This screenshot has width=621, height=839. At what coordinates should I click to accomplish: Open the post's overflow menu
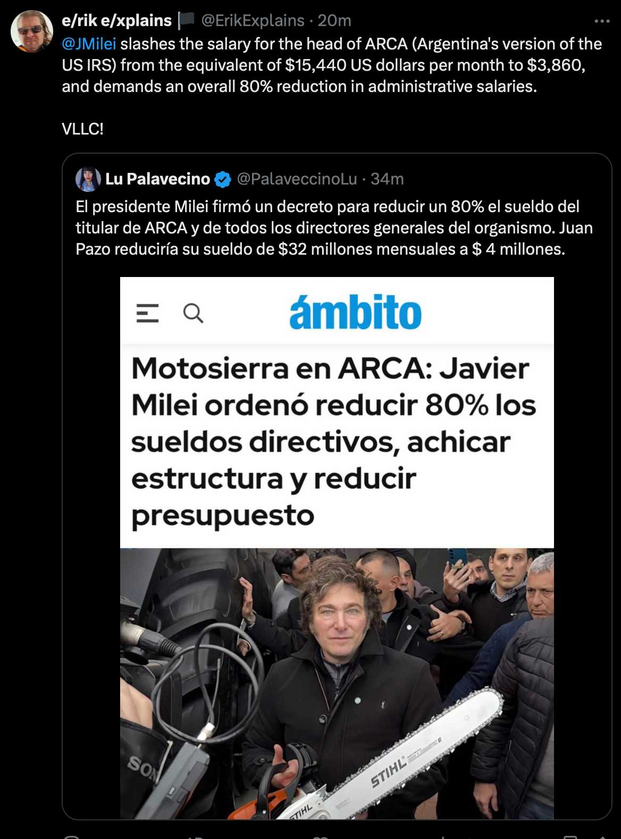pyautogui.click(x=601, y=21)
